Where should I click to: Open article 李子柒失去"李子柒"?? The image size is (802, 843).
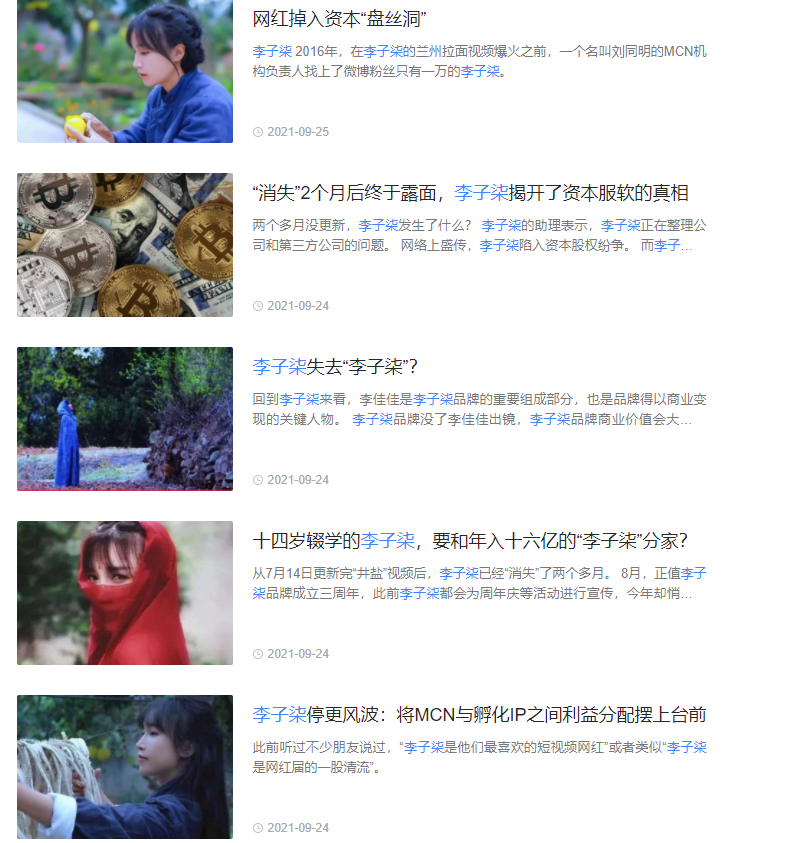[x=335, y=367]
